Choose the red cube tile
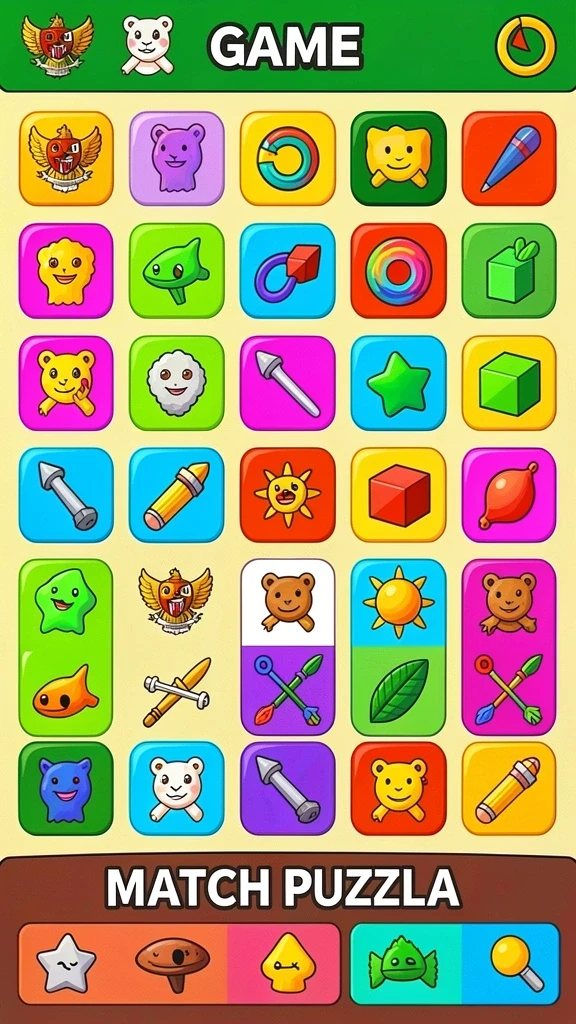The height and width of the screenshot is (1024, 576). click(398, 495)
